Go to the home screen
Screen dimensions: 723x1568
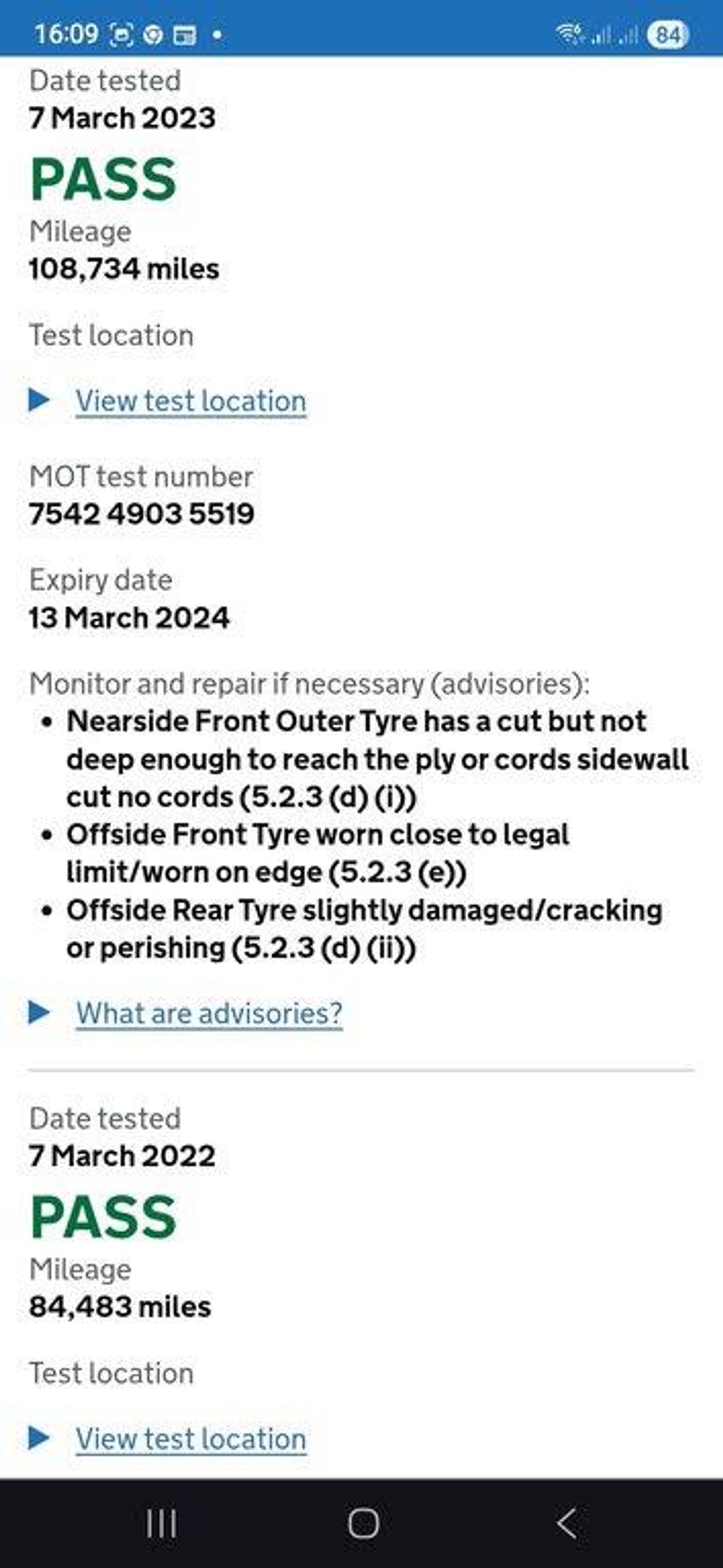[x=363, y=1523]
